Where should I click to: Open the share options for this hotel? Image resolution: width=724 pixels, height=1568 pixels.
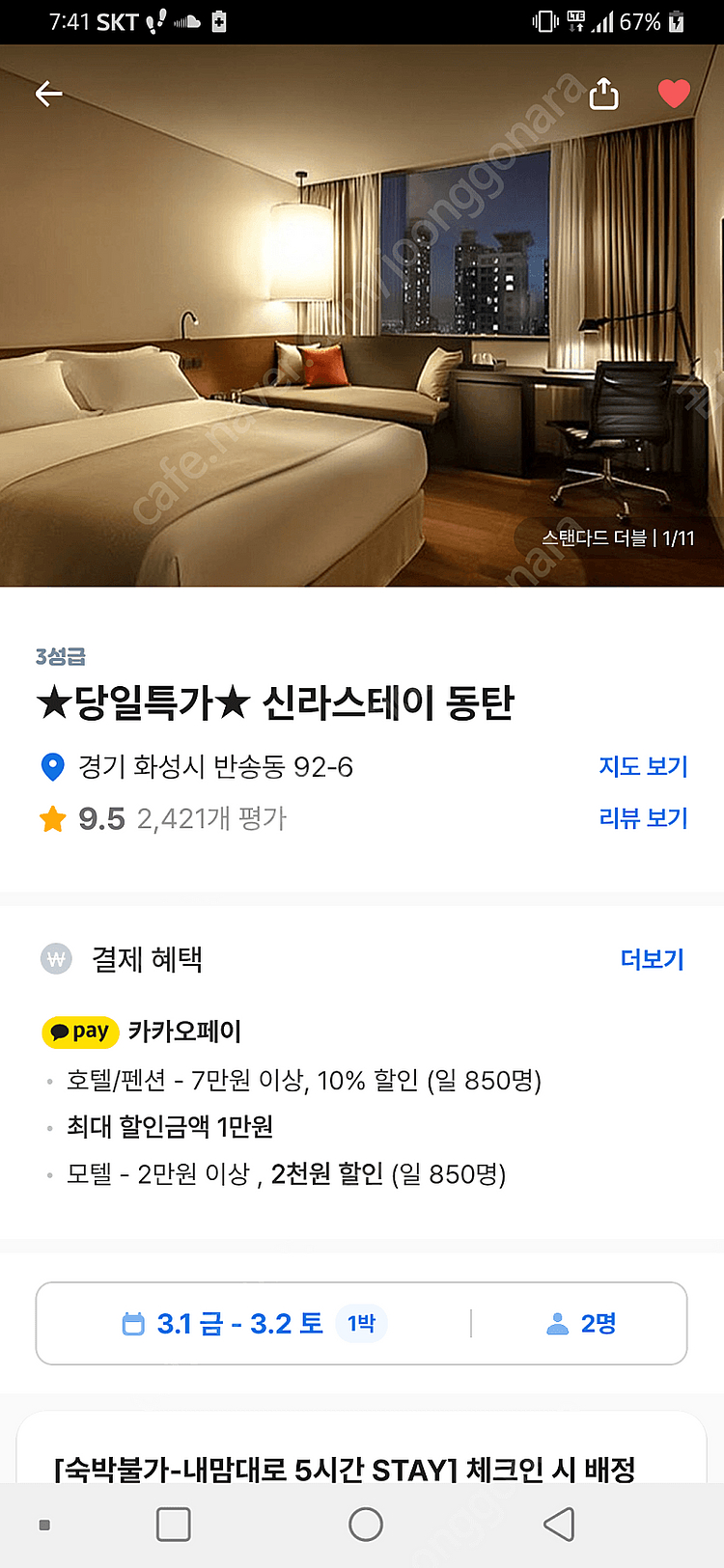click(603, 93)
